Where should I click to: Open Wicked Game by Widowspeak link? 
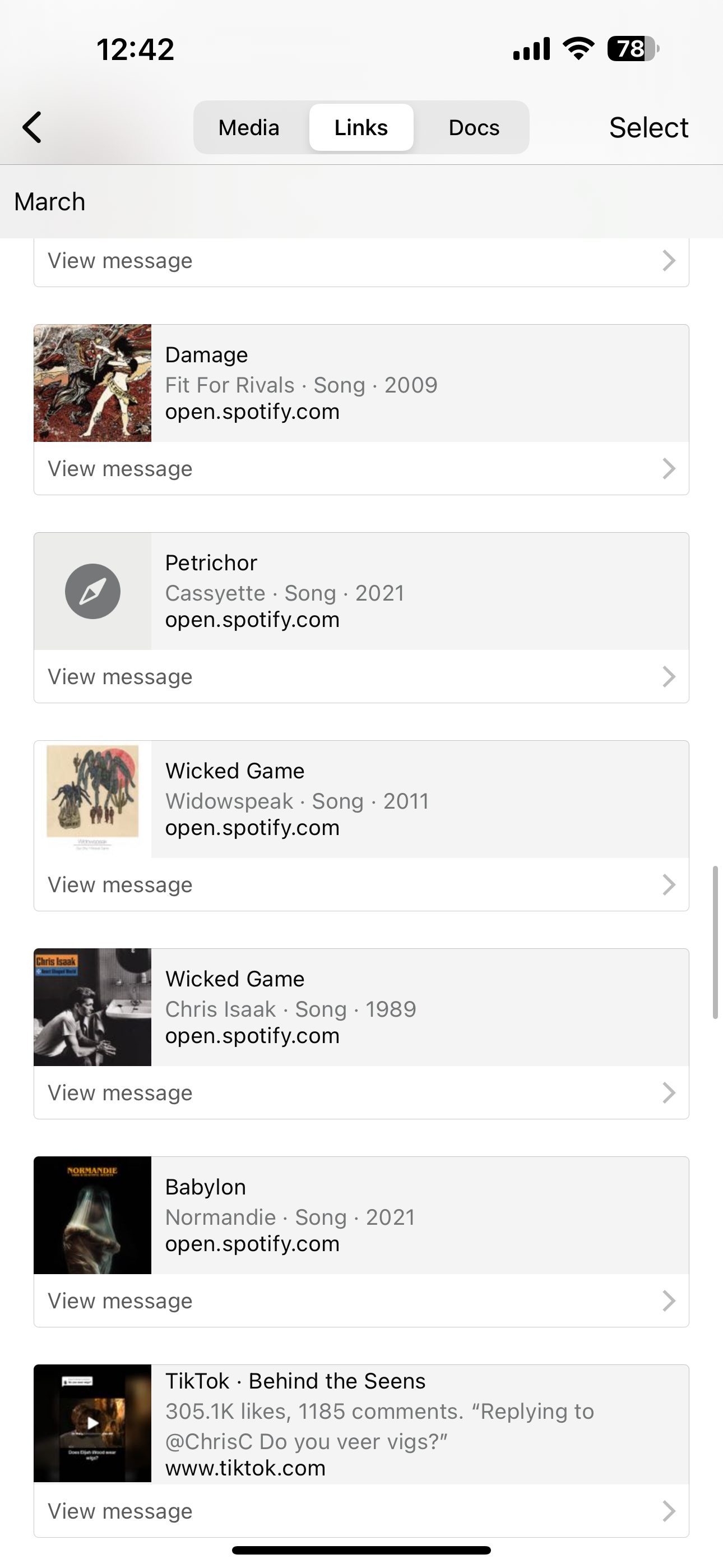(x=361, y=799)
